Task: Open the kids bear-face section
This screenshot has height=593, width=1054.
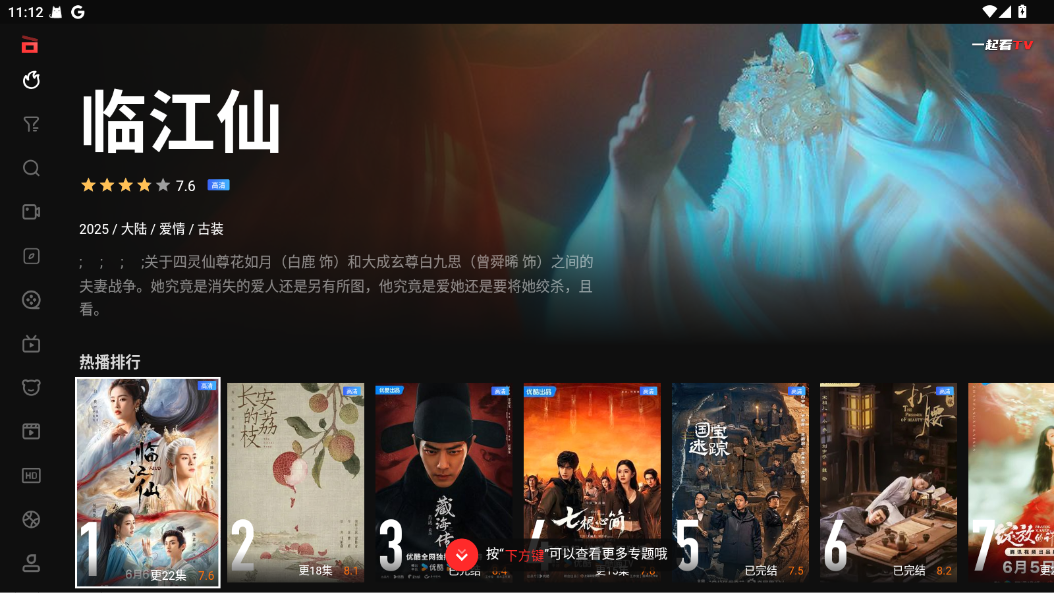Action: (x=31, y=388)
